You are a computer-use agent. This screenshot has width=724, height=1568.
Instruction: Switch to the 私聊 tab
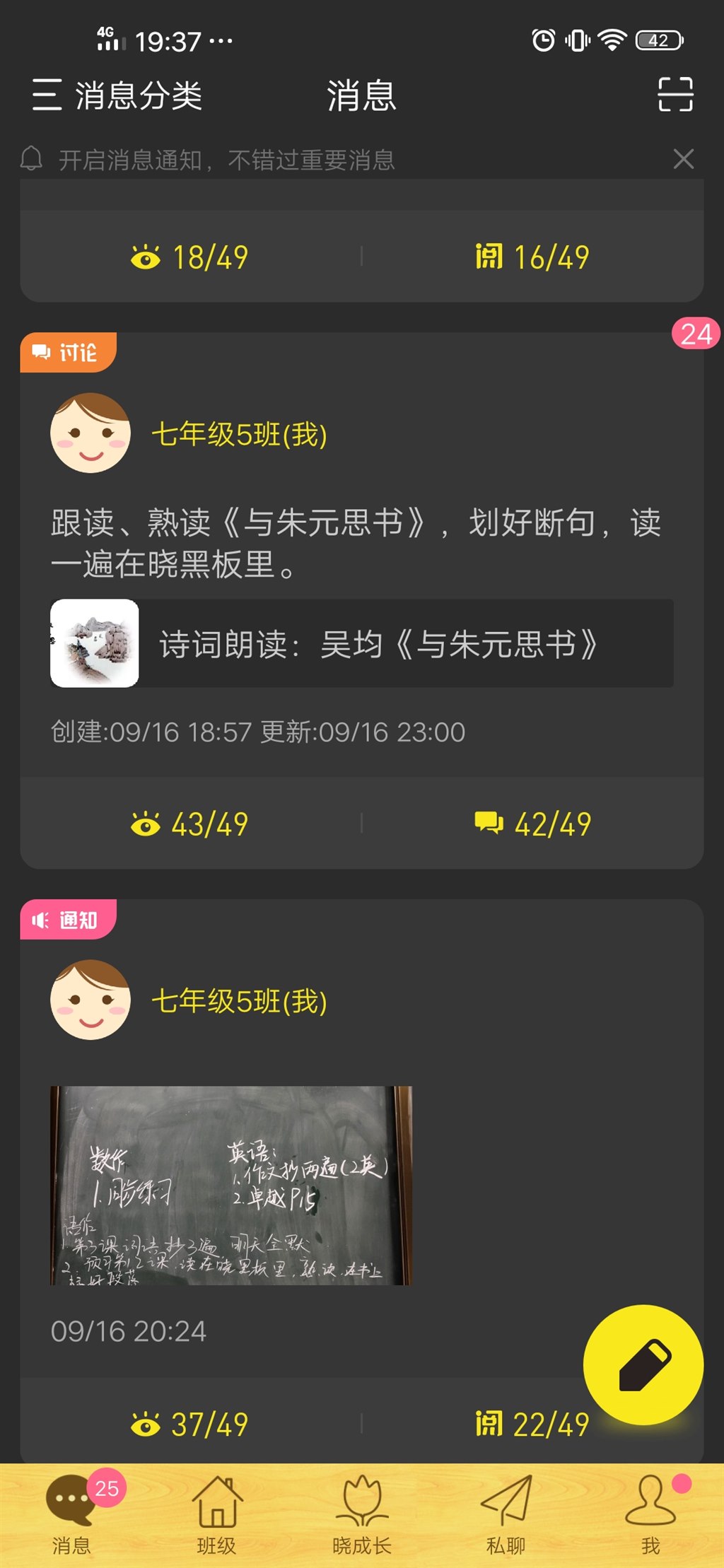coord(506,1514)
